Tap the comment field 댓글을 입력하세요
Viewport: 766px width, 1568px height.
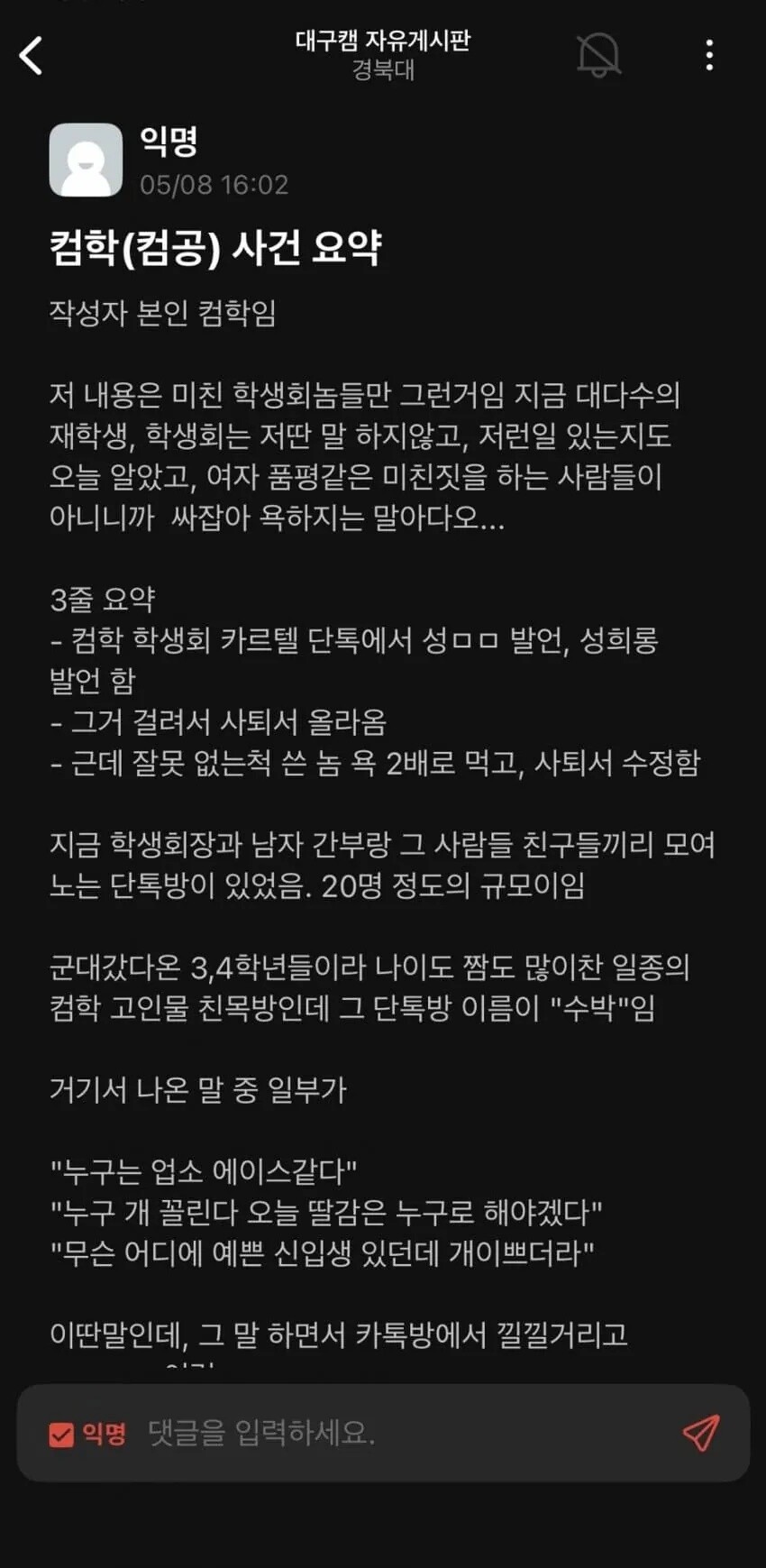[261, 1432]
